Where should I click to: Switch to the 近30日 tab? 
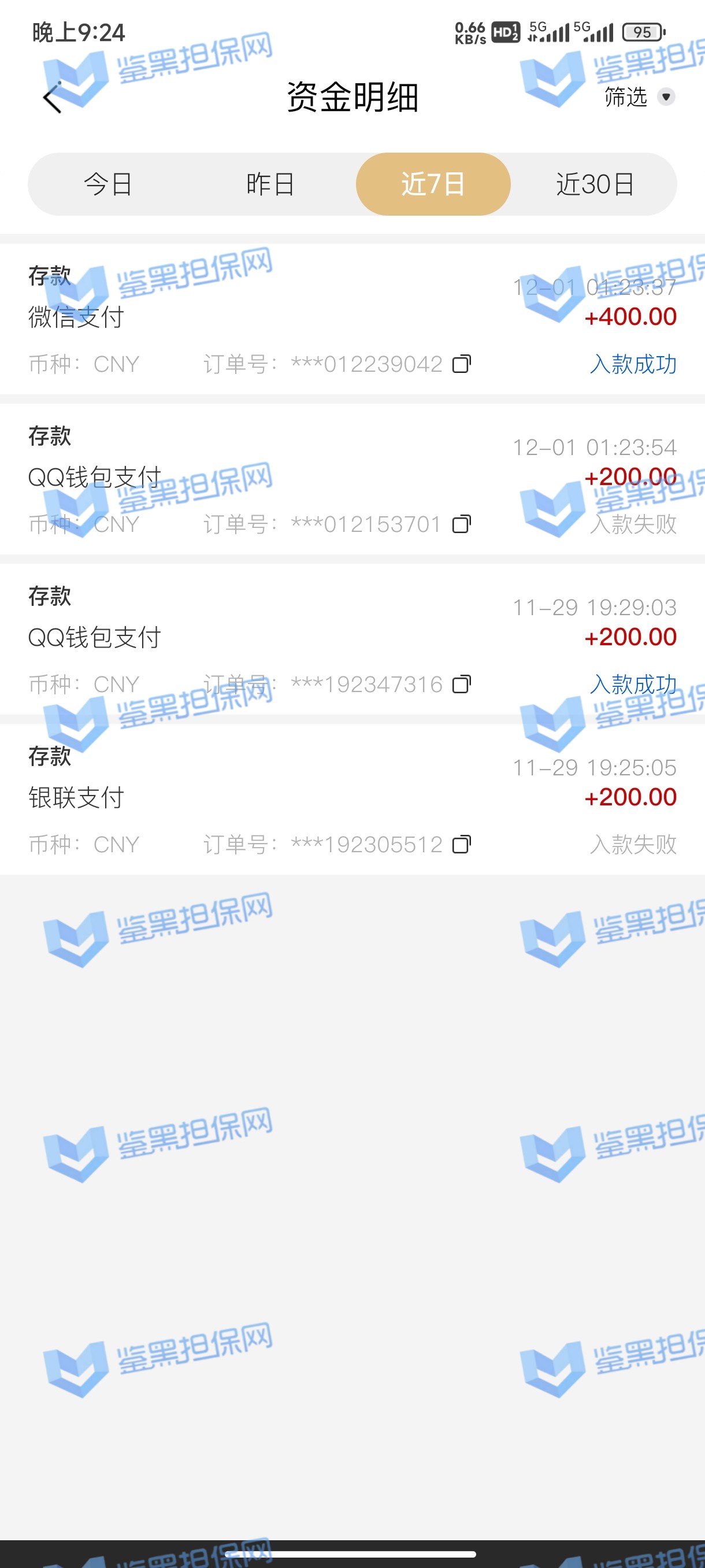pos(594,184)
